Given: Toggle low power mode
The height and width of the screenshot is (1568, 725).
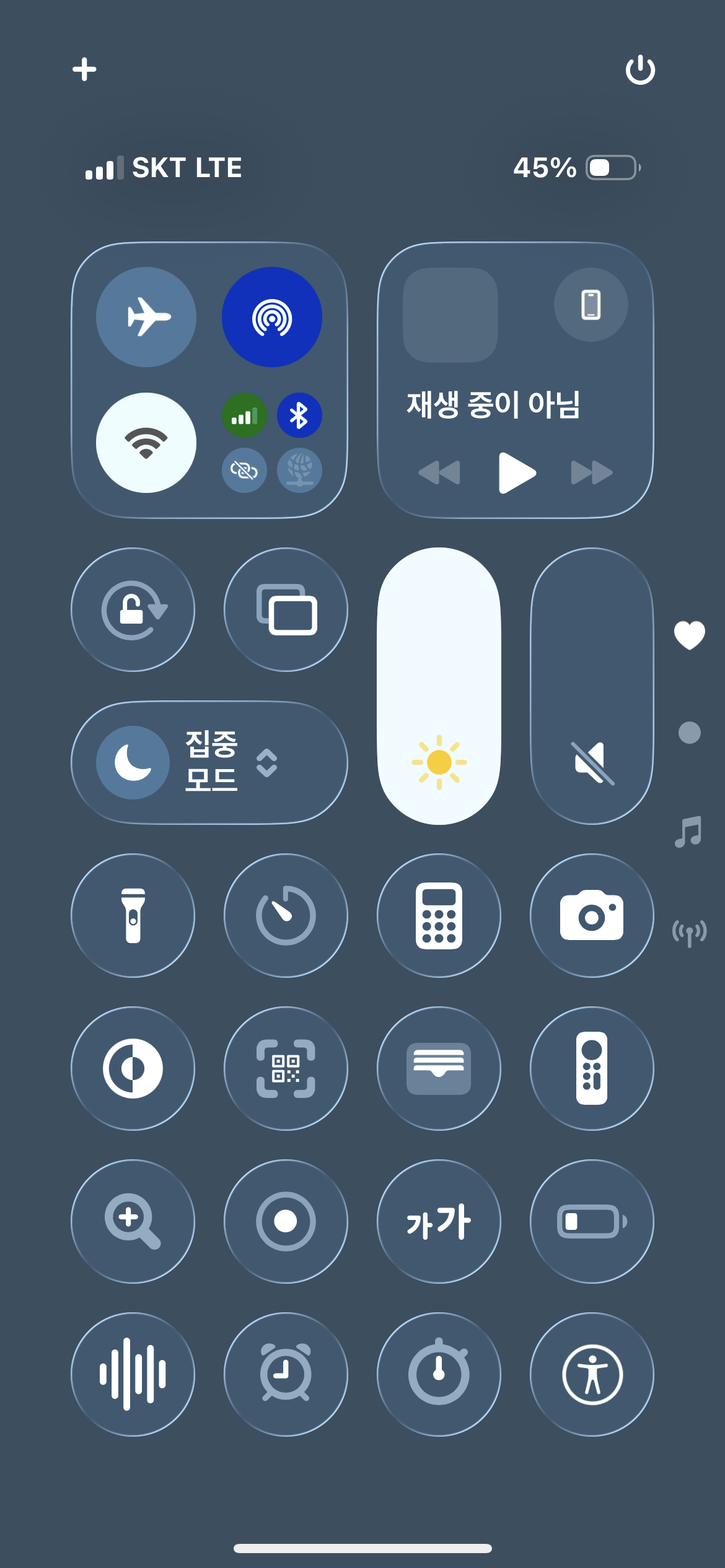Looking at the screenshot, I should tap(592, 1221).
